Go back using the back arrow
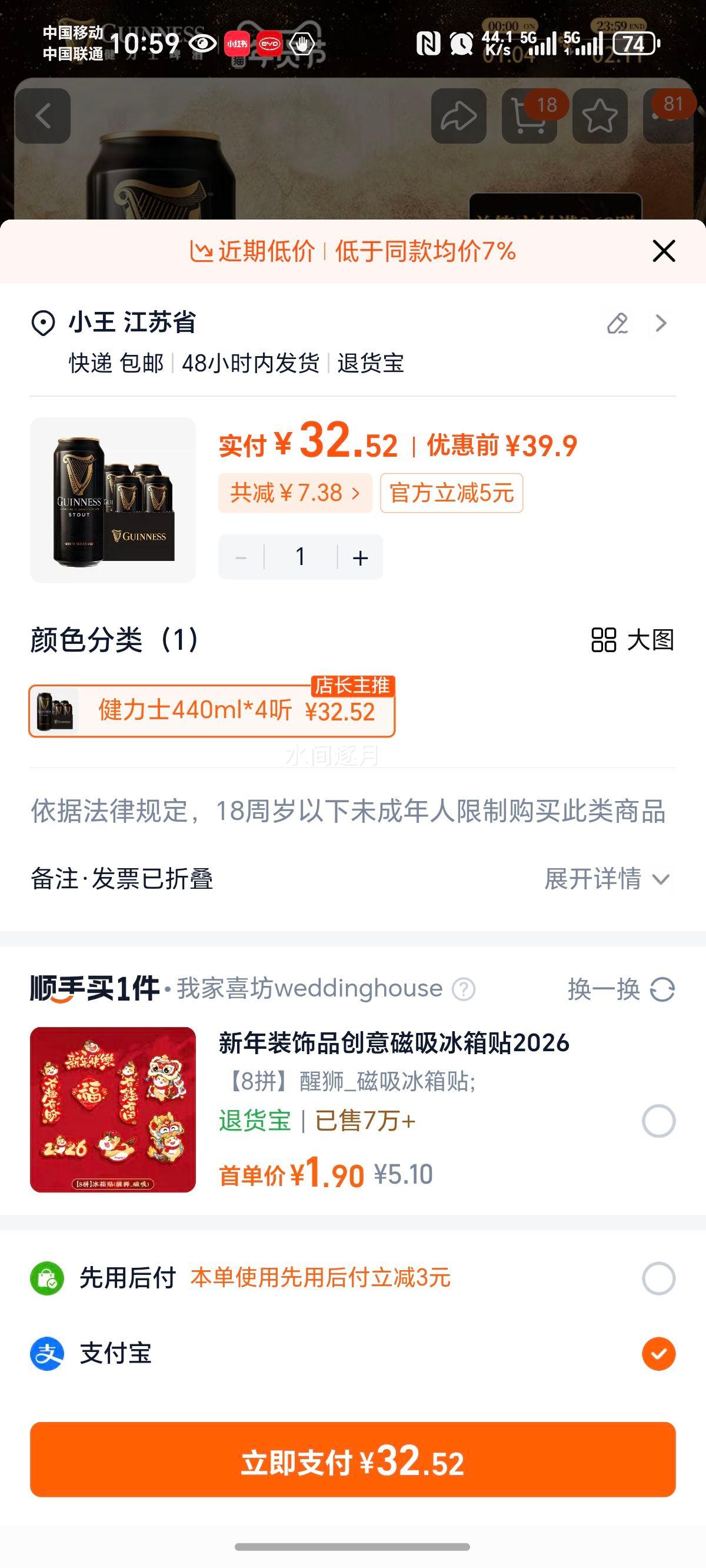706x1568 pixels. pyautogui.click(x=42, y=117)
